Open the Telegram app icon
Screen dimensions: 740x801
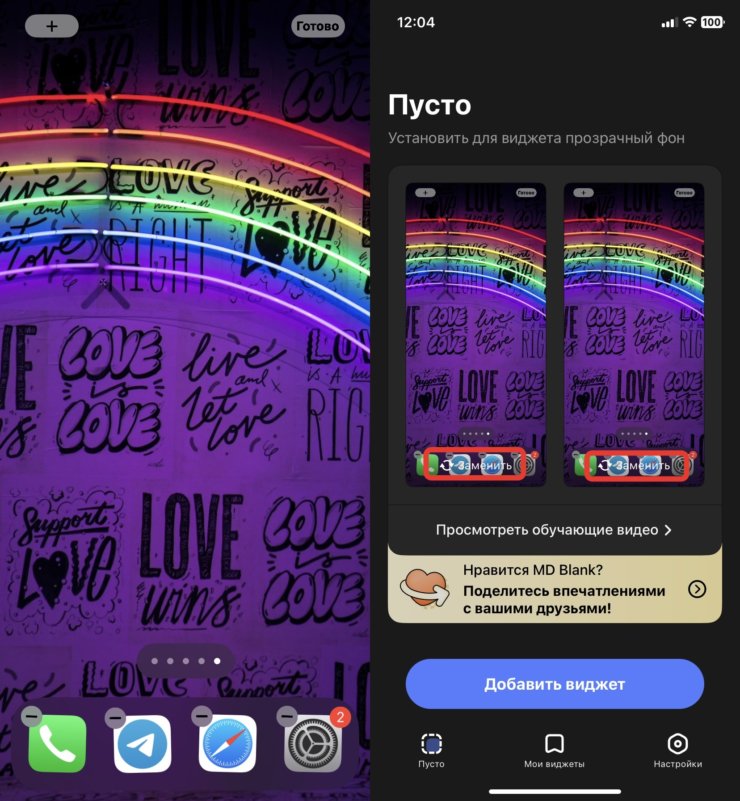[142, 745]
